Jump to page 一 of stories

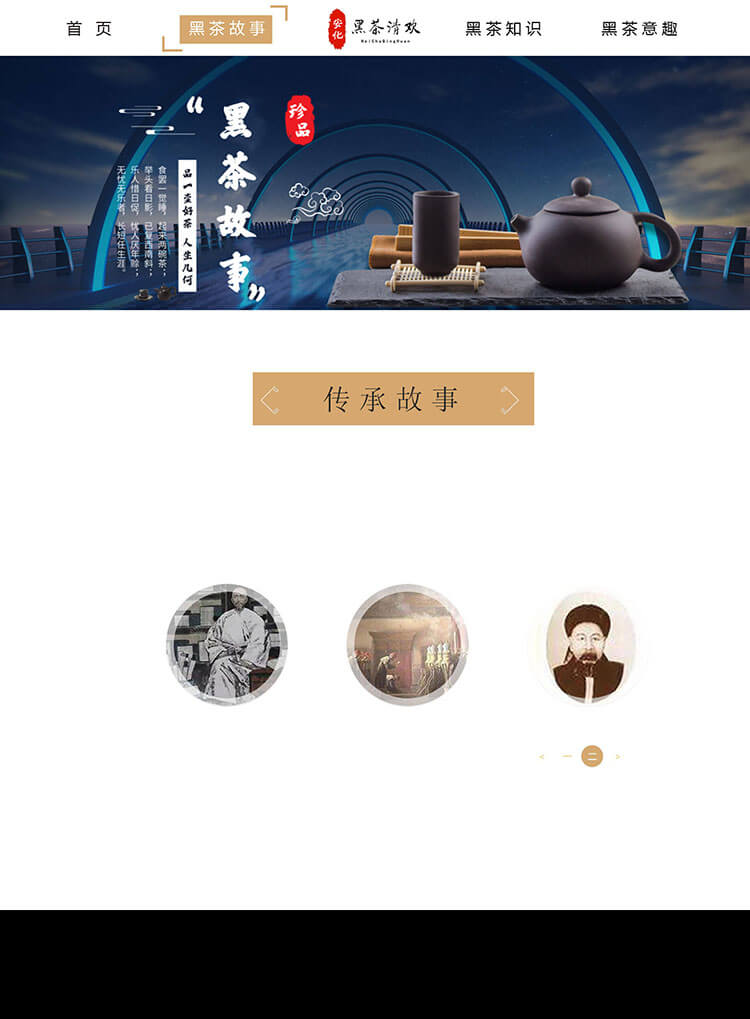[567, 757]
